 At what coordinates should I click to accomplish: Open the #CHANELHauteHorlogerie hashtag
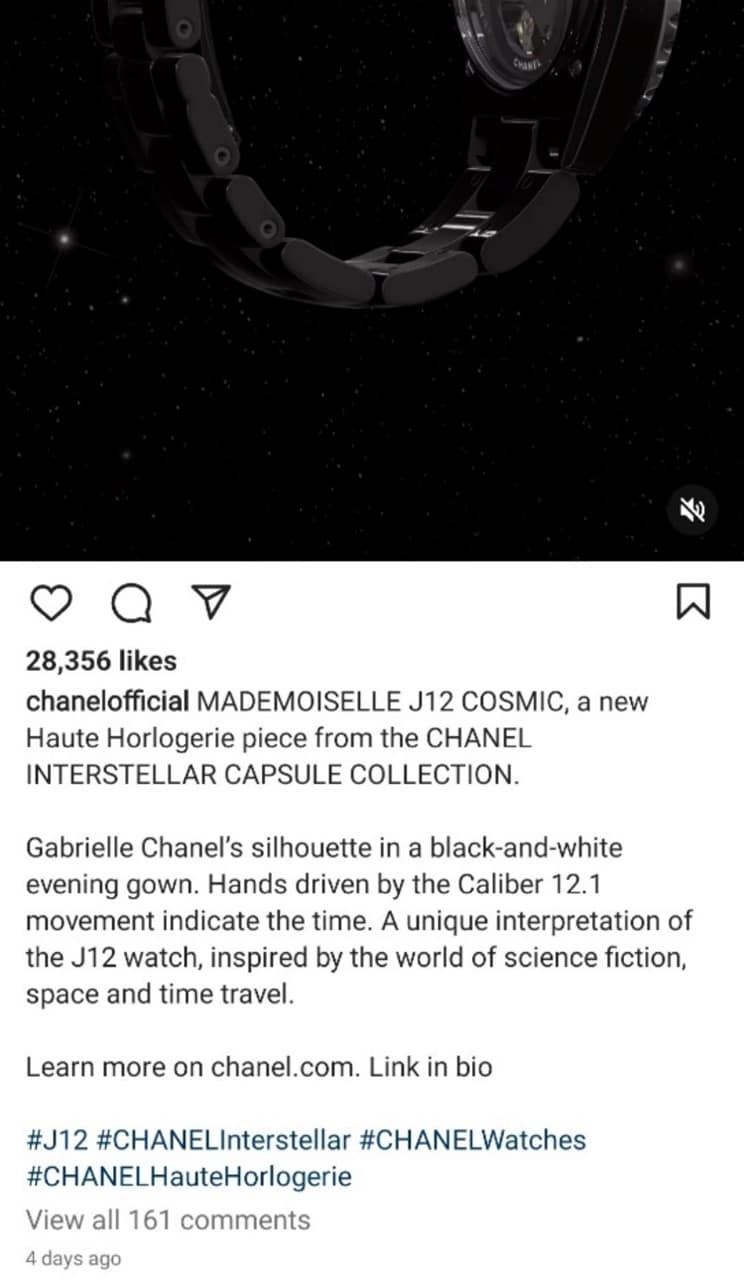tap(189, 1177)
